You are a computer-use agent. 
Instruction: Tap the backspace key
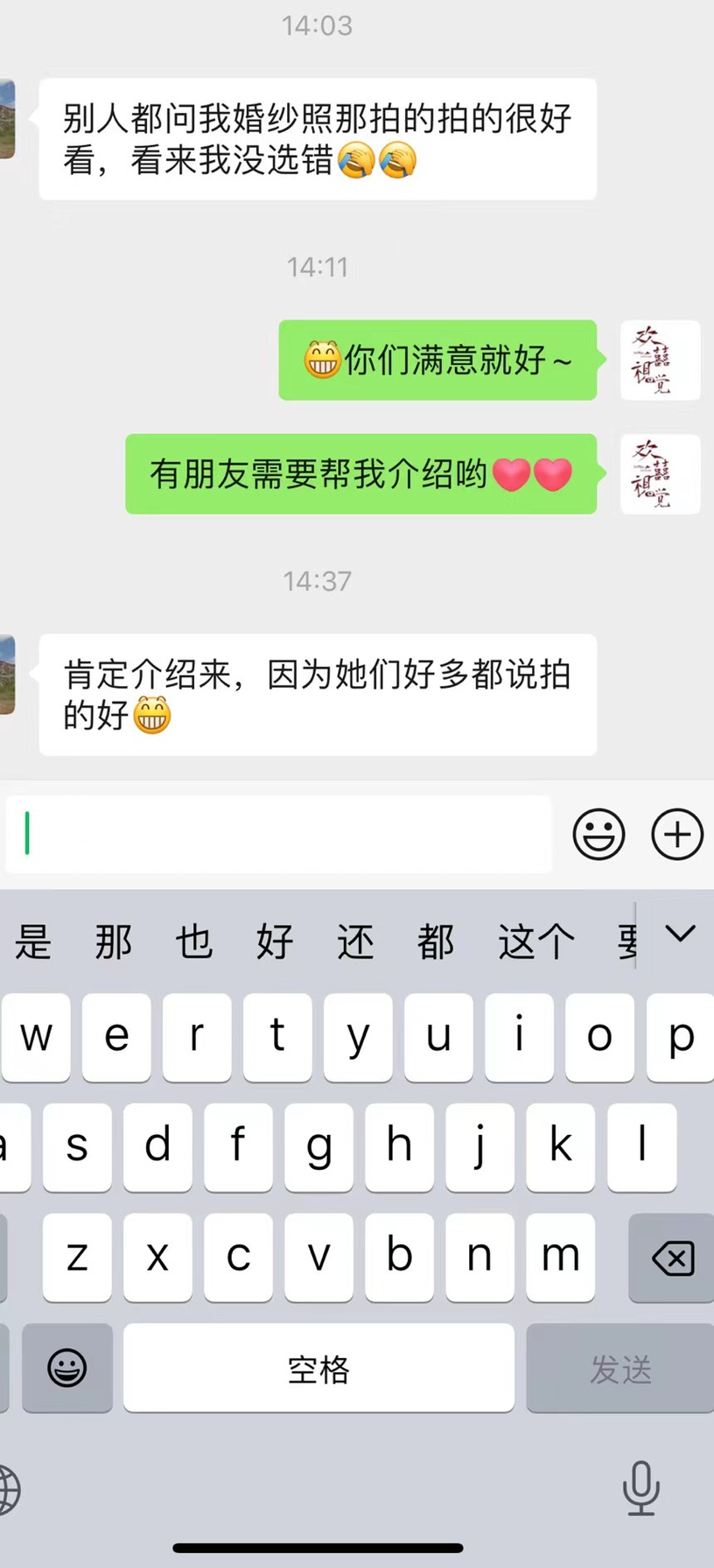[672, 1258]
